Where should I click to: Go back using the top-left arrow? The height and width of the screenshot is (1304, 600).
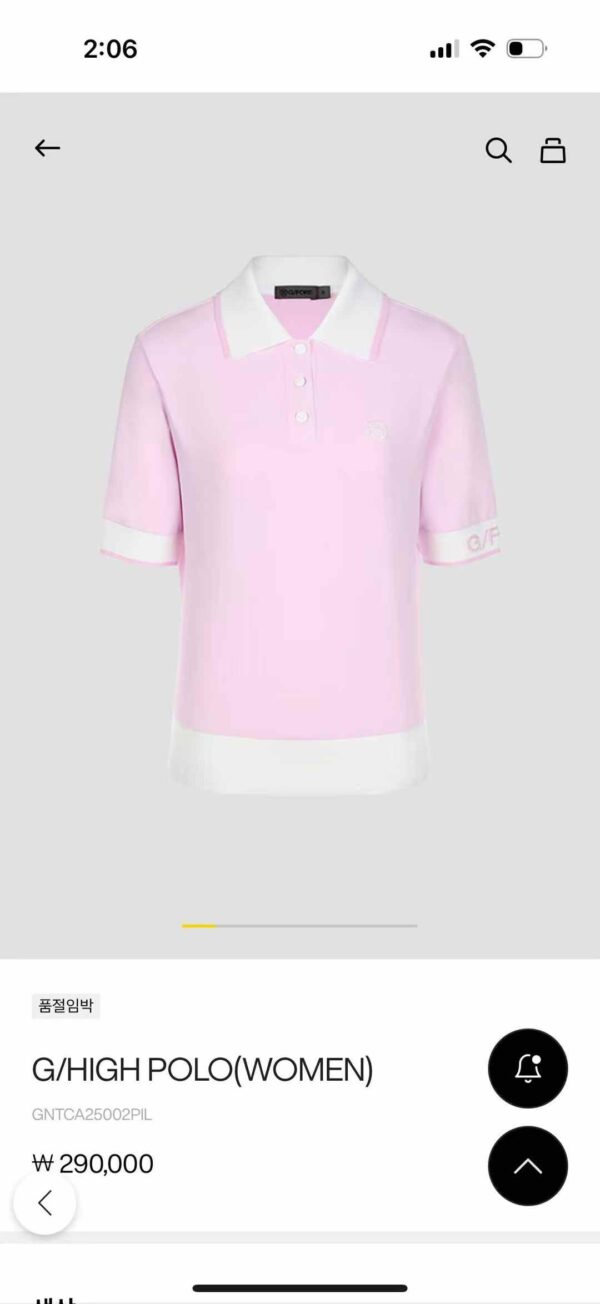[x=47, y=149]
